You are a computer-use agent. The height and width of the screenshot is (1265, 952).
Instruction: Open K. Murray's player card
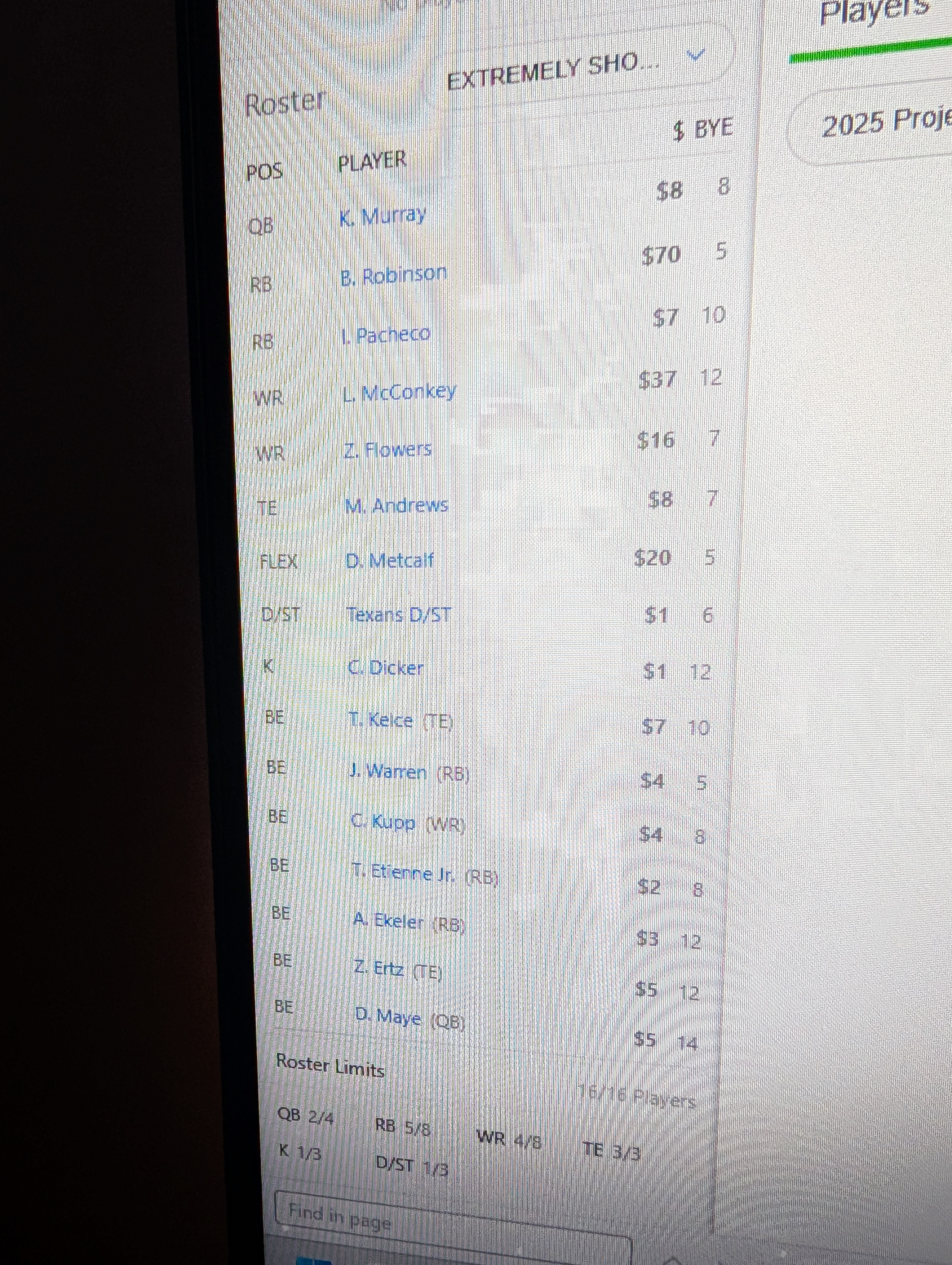point(383,216)
